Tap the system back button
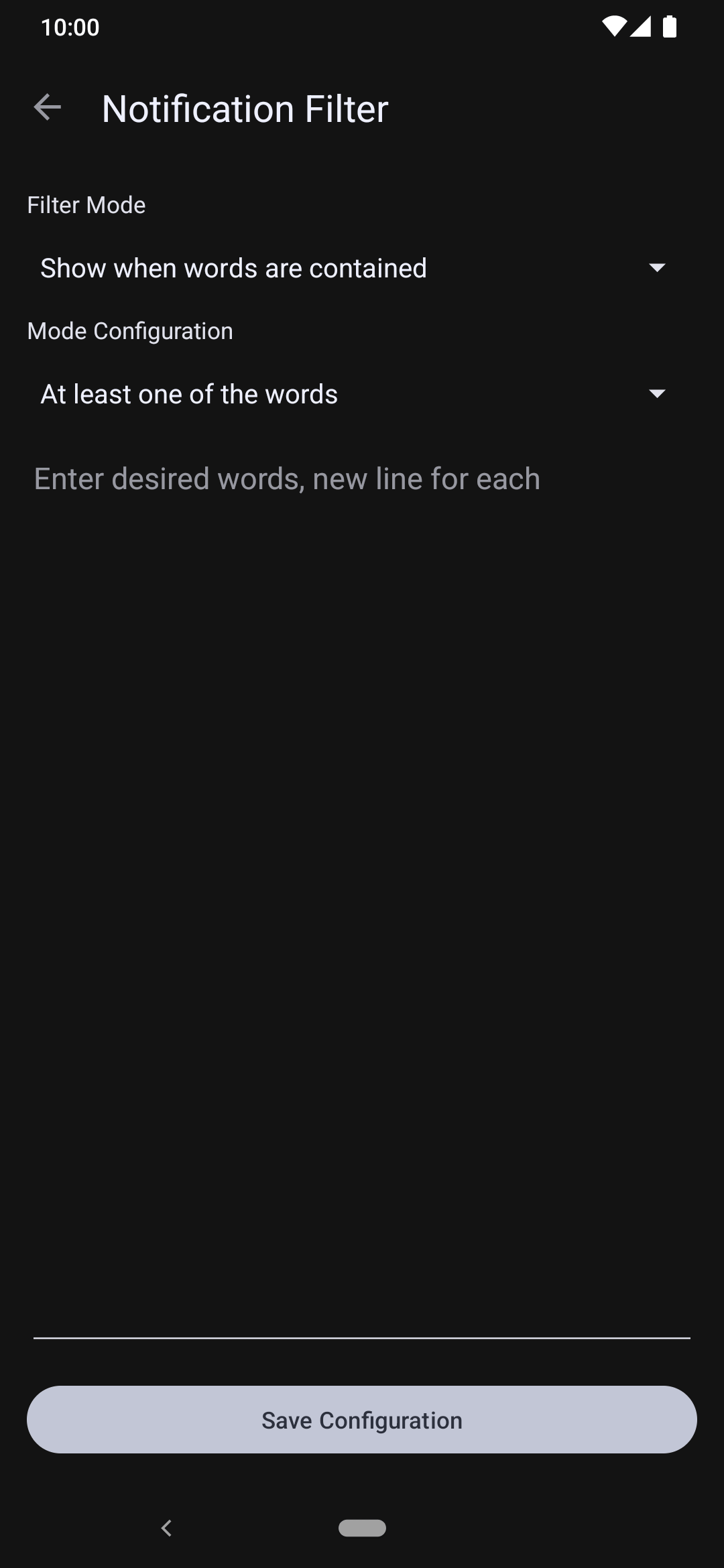 coord(166,1528)
